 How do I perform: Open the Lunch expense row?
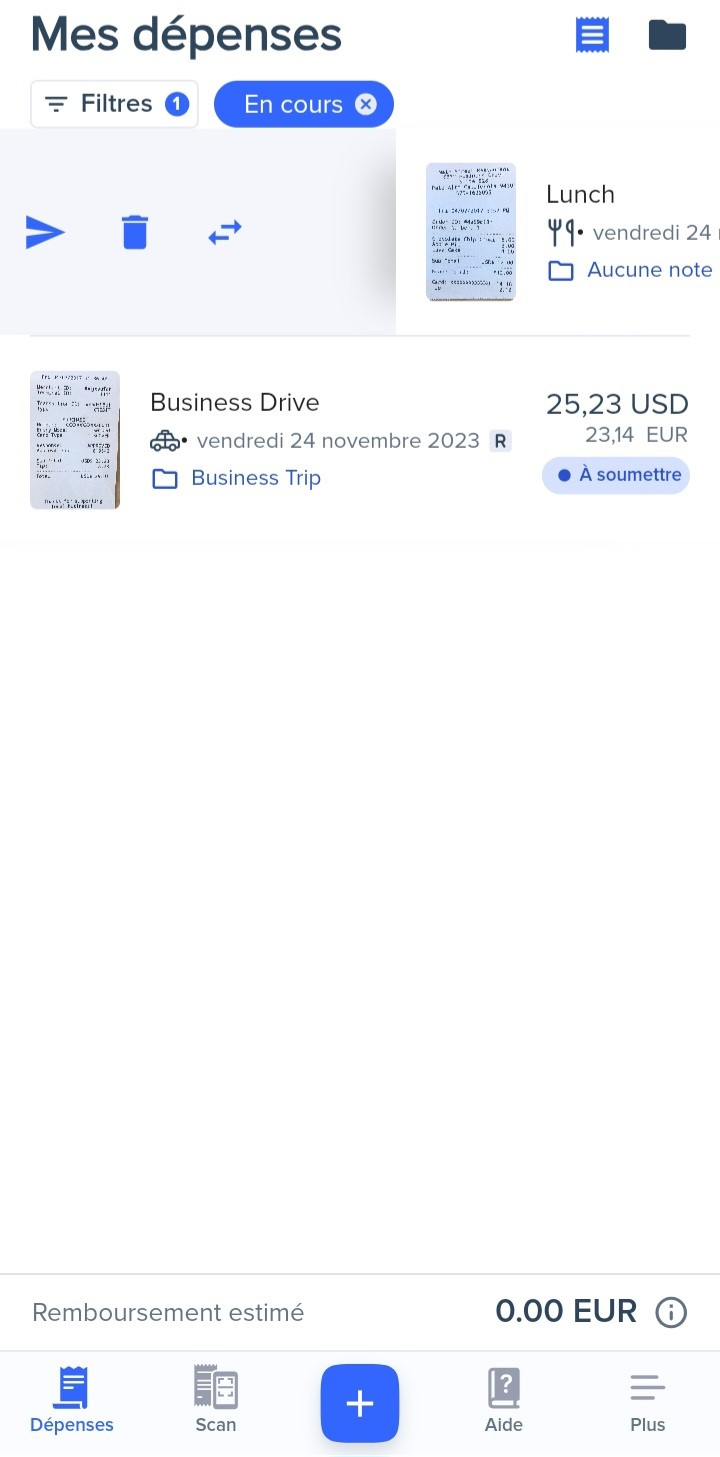[558, 232]
